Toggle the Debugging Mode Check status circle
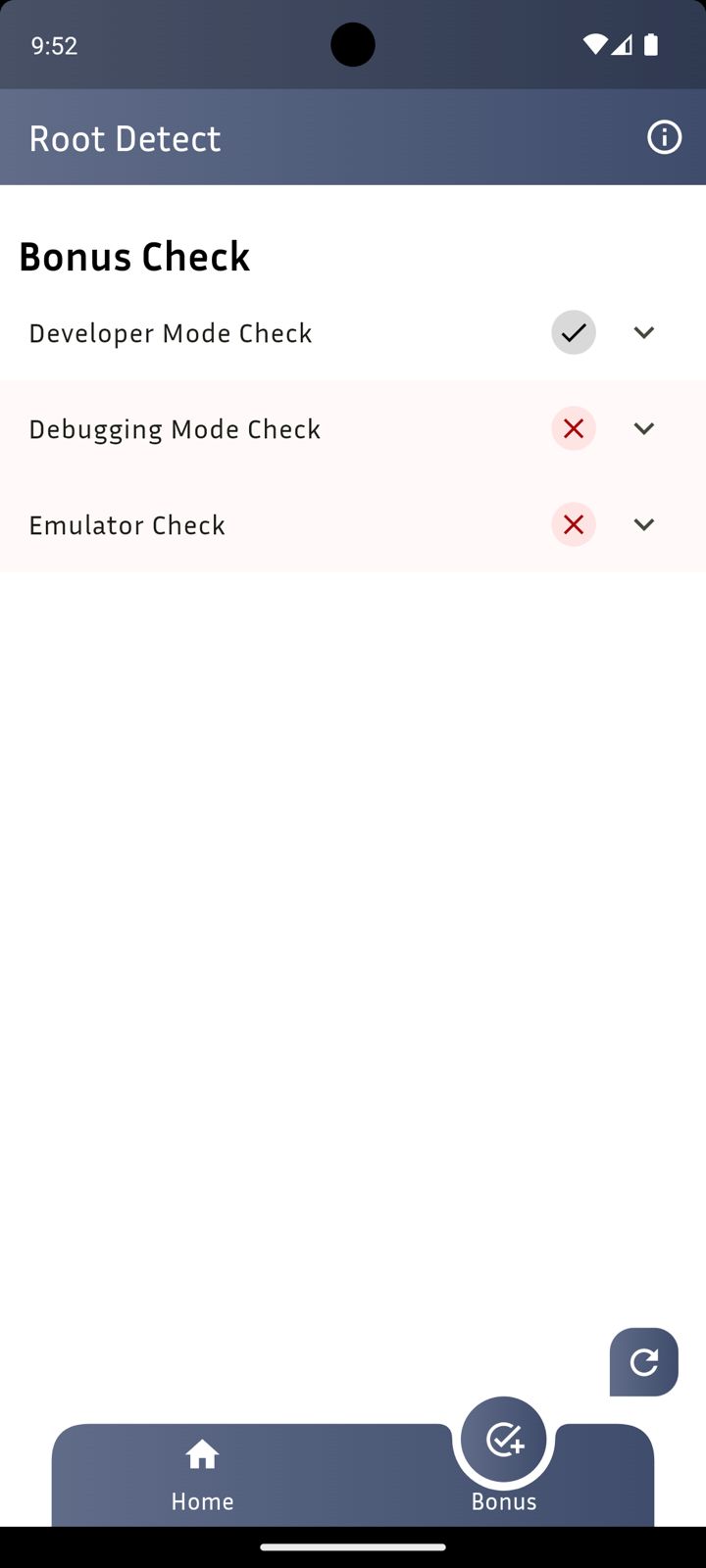The image size is (706, 1568). (574, 428)
